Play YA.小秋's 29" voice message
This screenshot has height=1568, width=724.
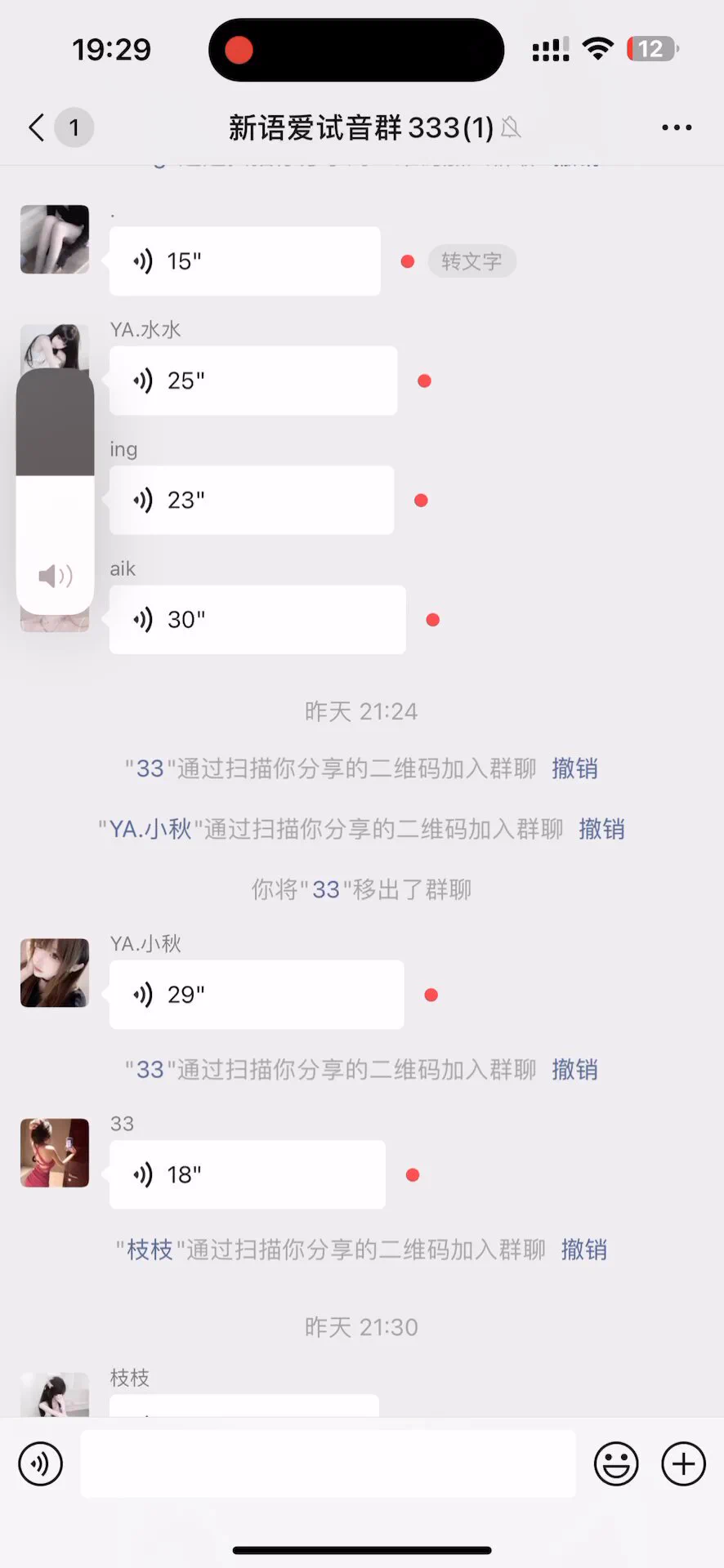(257, 995)
